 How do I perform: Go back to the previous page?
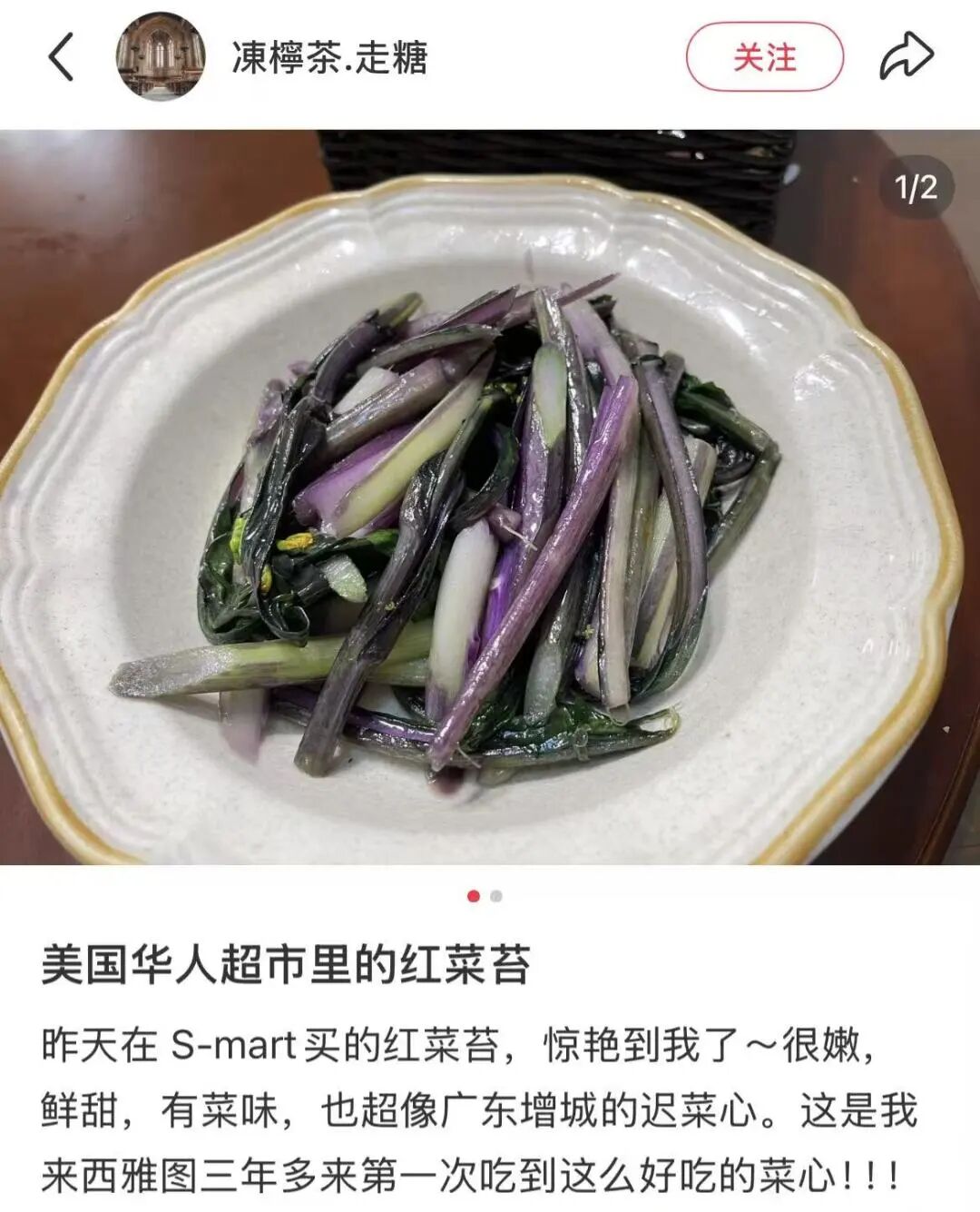click(61, 57)
